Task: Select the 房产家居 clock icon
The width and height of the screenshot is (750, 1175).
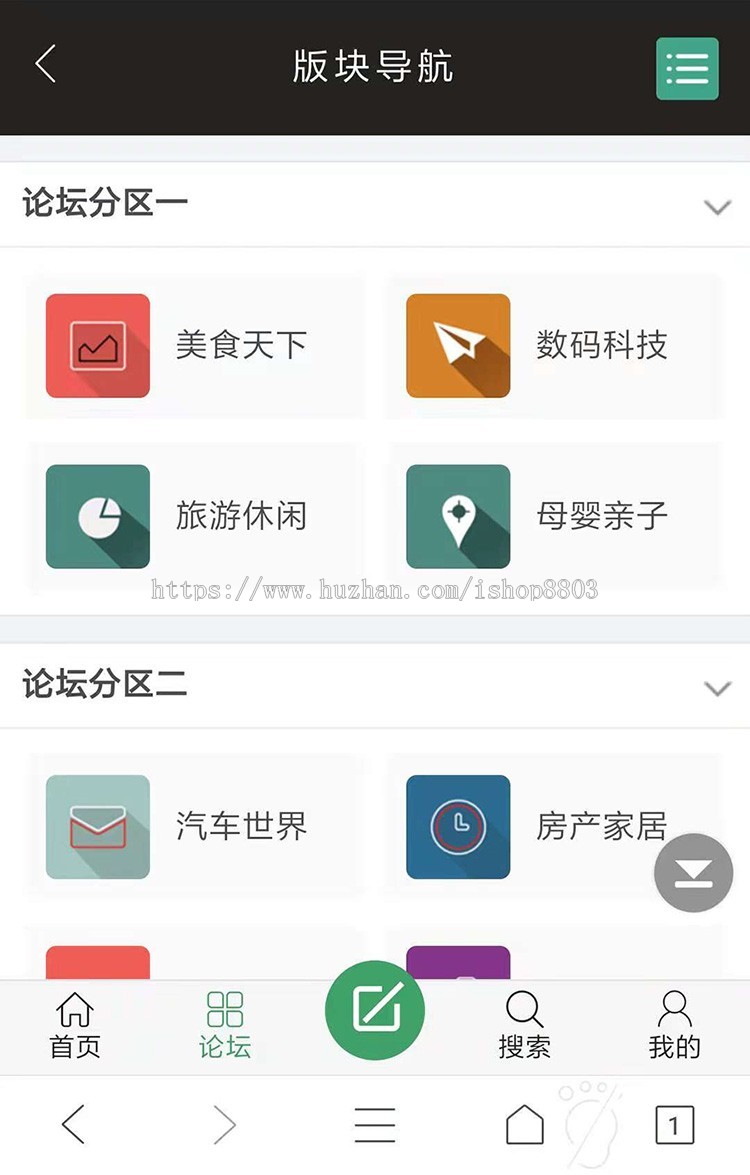Action: (x=458, y=827)
